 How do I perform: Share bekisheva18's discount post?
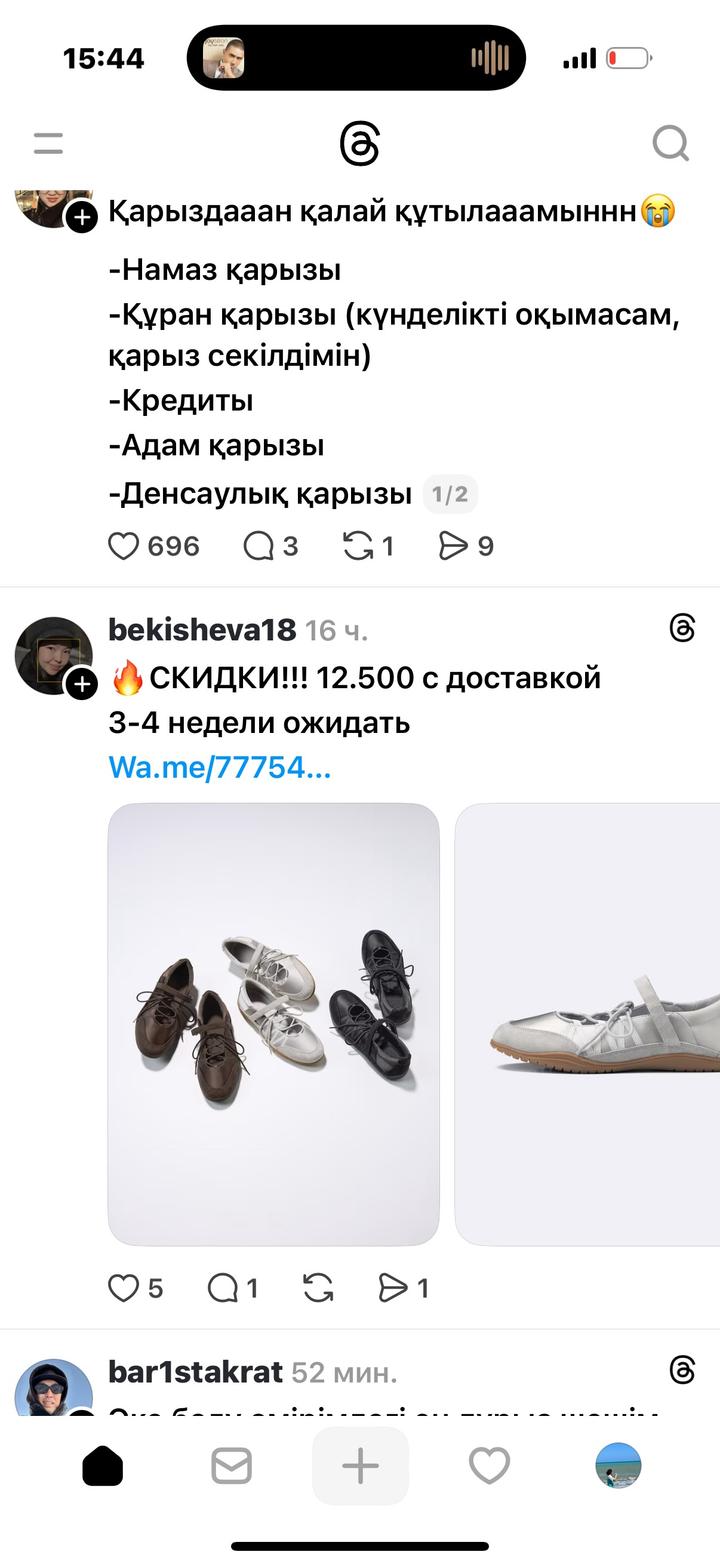pyautogui.click(x=393, y=1288)
